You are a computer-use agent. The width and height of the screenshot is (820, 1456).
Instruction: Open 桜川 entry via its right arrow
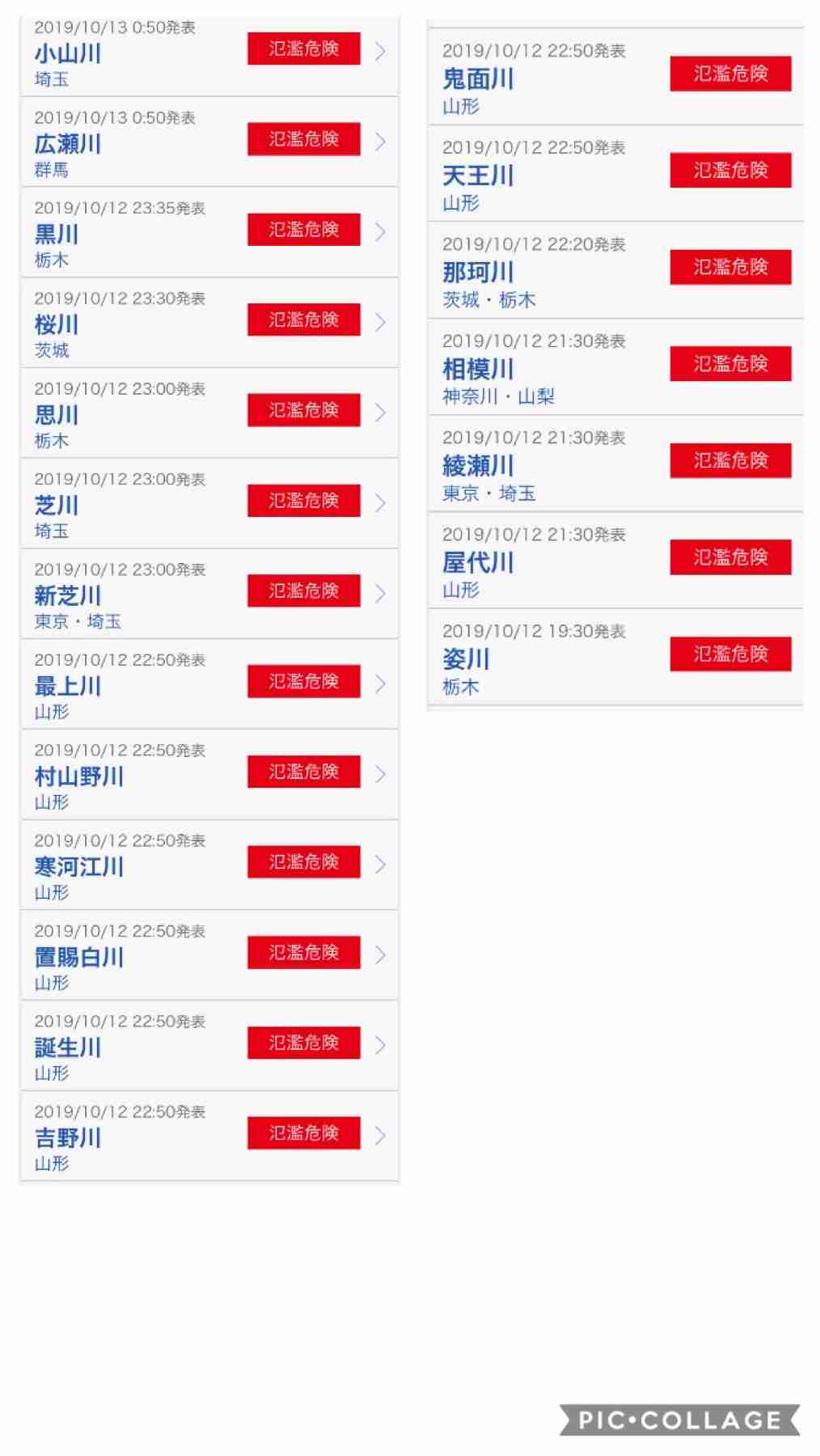coord(380,320)
